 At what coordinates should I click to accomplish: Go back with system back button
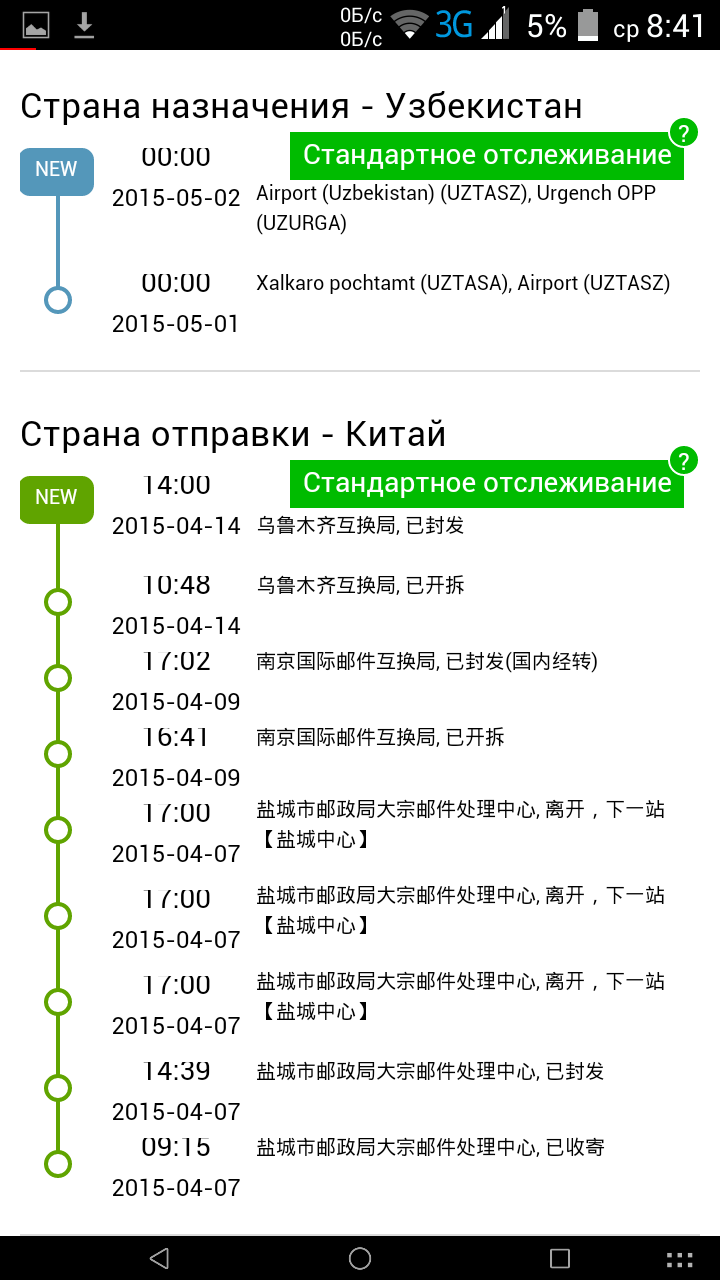point(159,1258)
